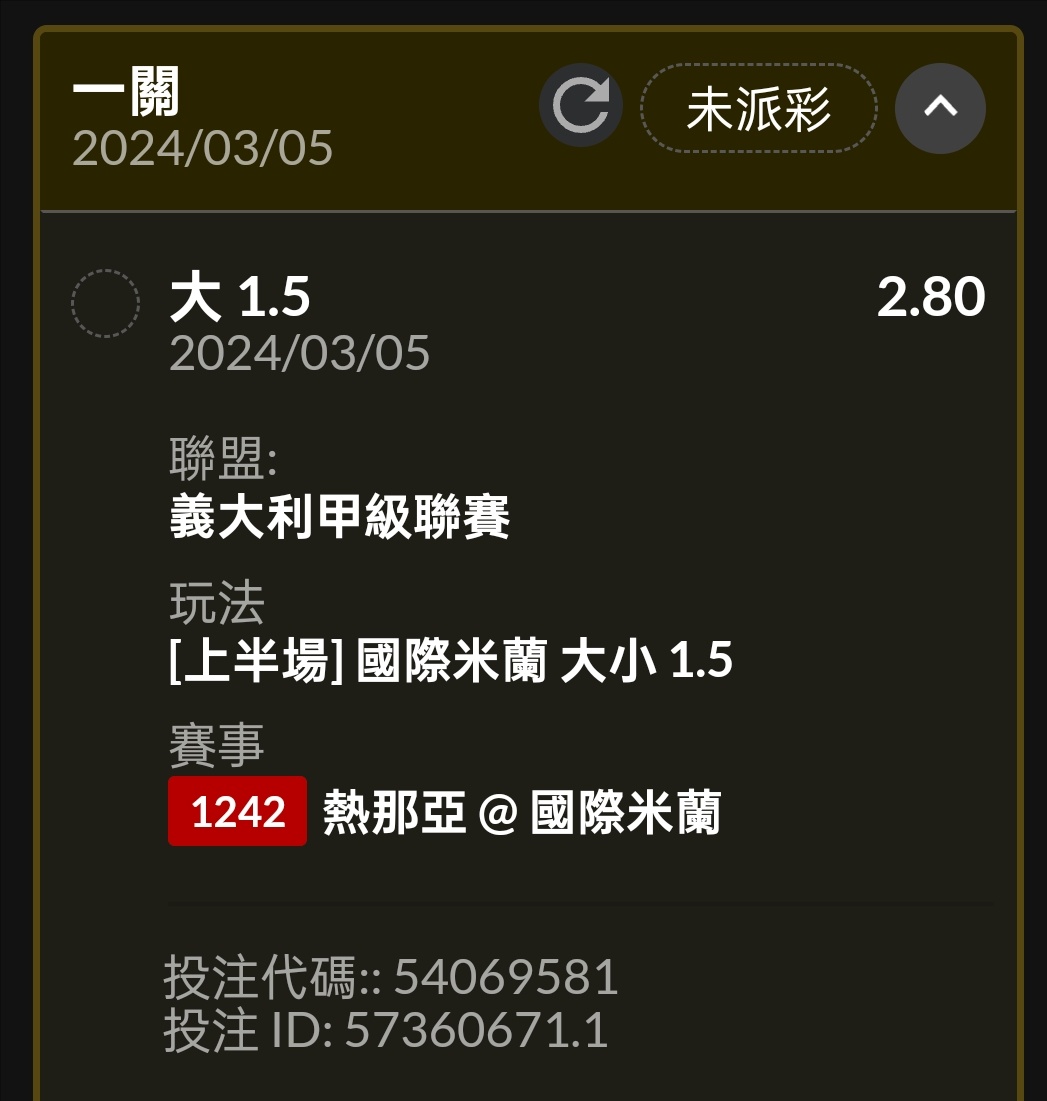Tap the 未派彩 status chip

[x=758, y=108]
